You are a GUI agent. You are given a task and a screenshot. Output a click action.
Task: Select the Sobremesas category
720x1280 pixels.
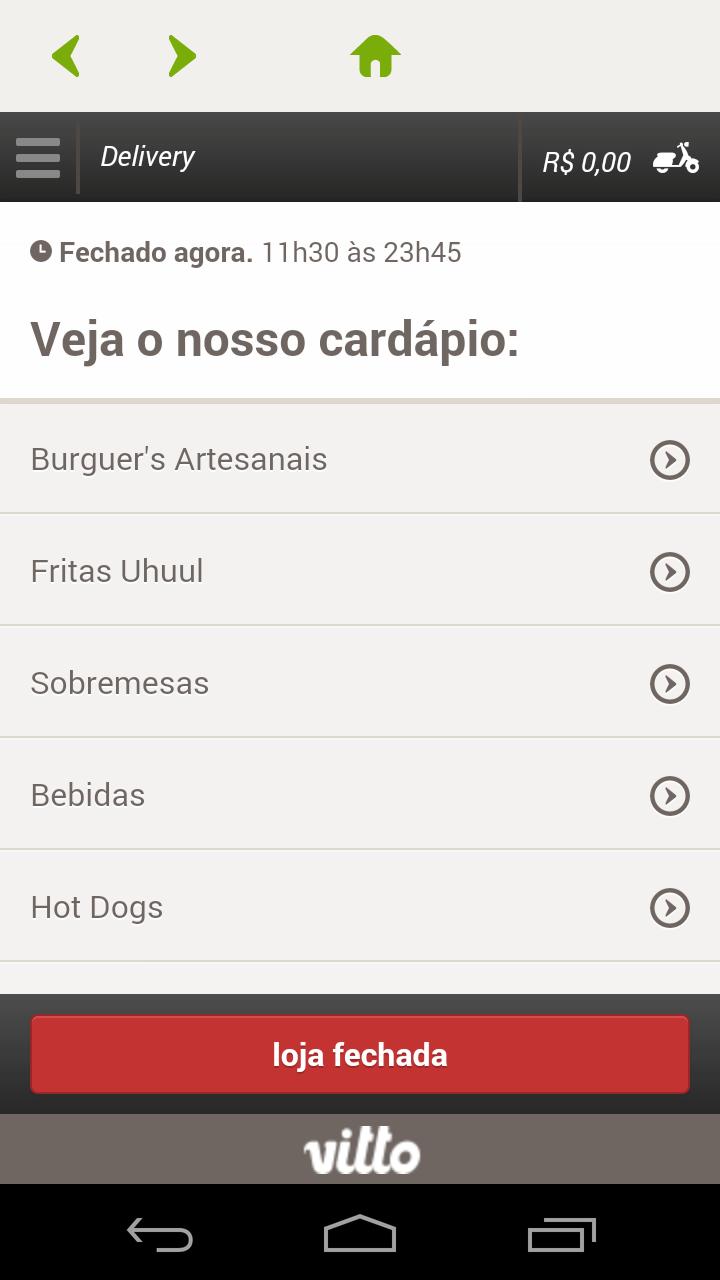tap(360, 683)
